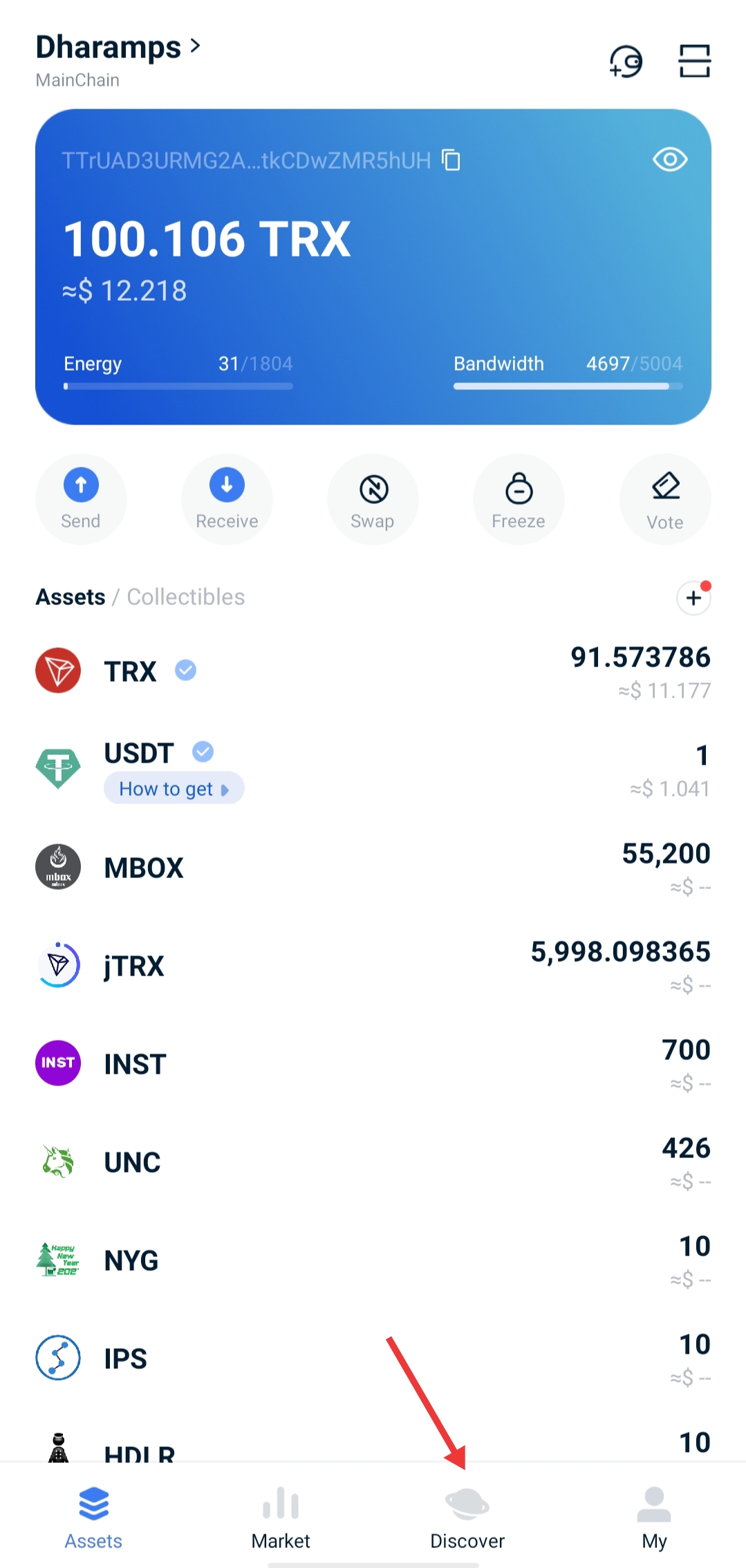Open the TRX asset row

coord(373,671)
